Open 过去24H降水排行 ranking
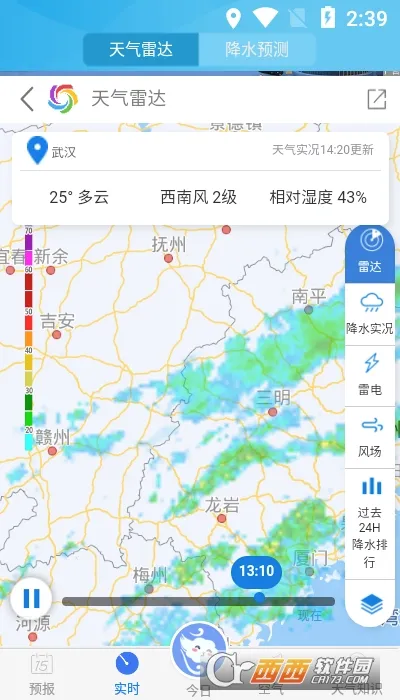The height and width of the screenshot is (700, 400). (370, 524)
